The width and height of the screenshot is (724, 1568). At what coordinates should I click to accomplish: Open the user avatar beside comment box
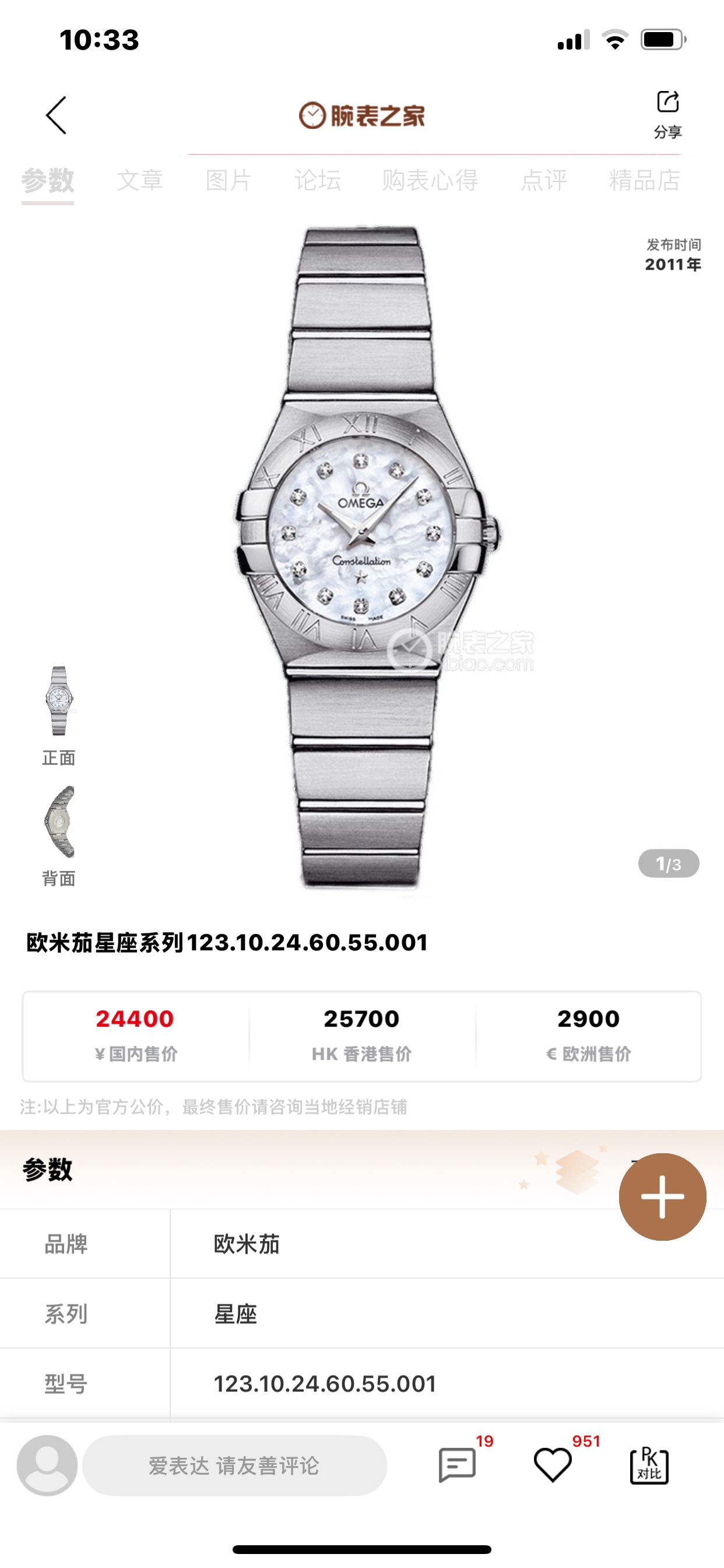point(47,1465)
